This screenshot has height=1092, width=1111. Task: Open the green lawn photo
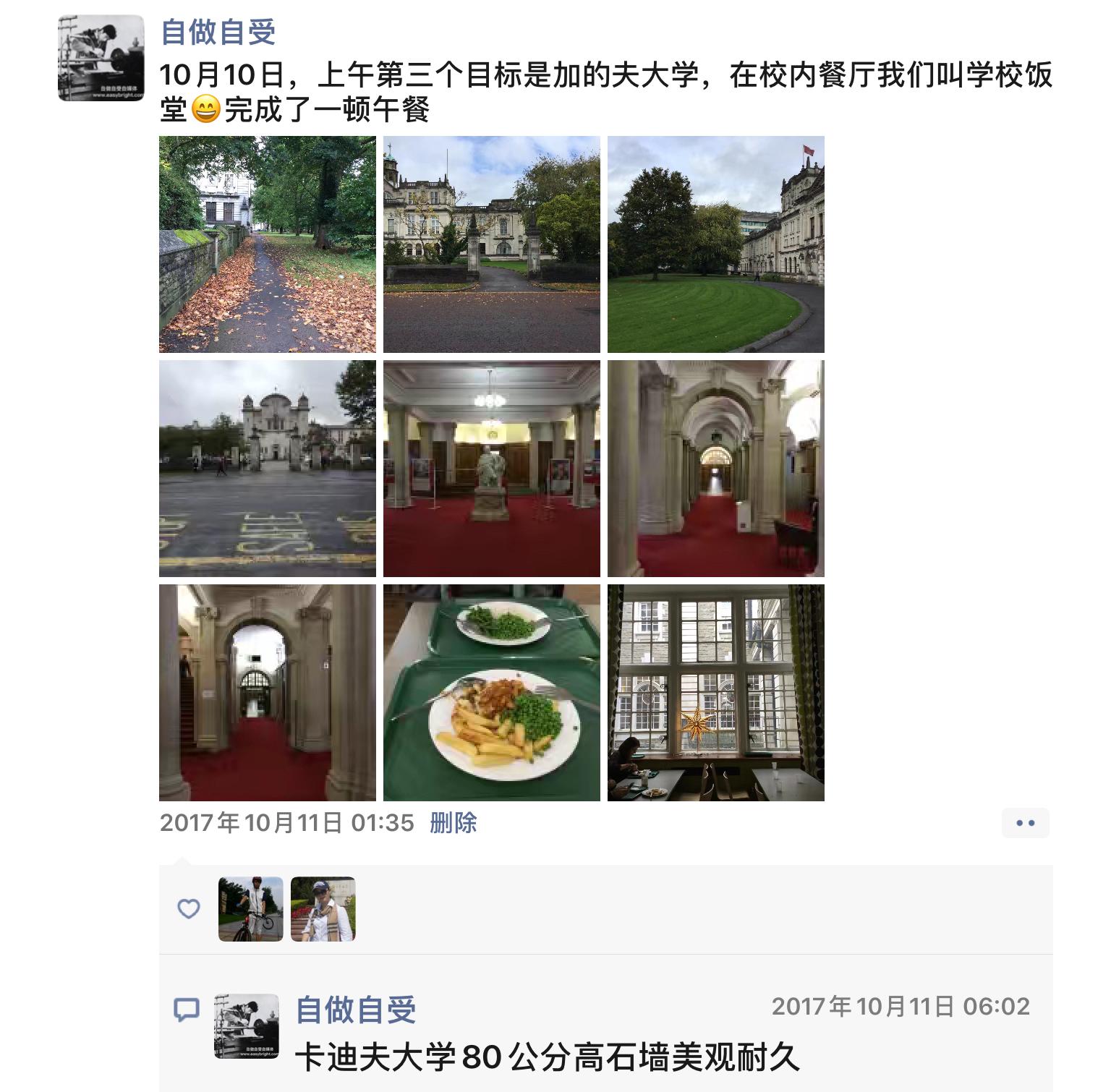coord(715,244)
